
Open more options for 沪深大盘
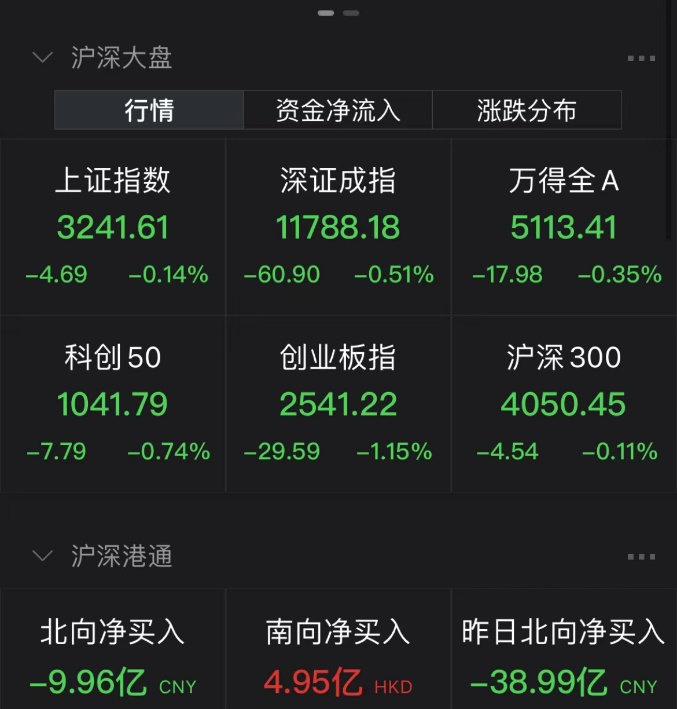pyautogui.click(x=641, y=59)
